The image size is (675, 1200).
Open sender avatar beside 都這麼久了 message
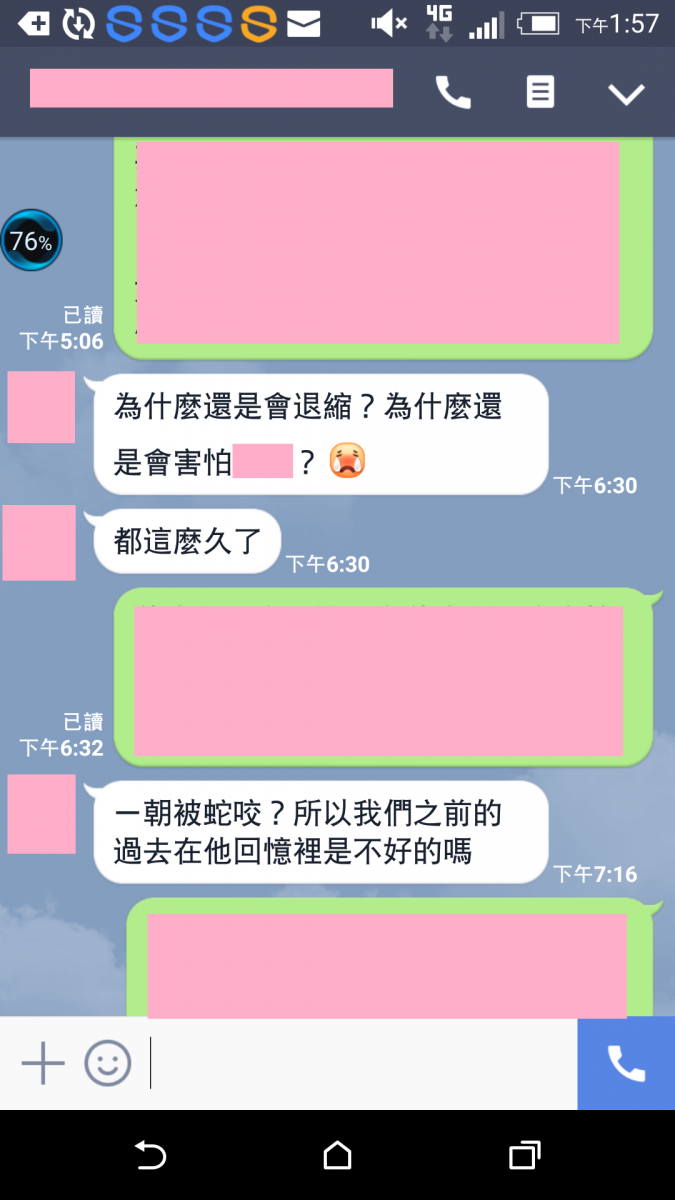pyautogui.click(x=39, y=543)
